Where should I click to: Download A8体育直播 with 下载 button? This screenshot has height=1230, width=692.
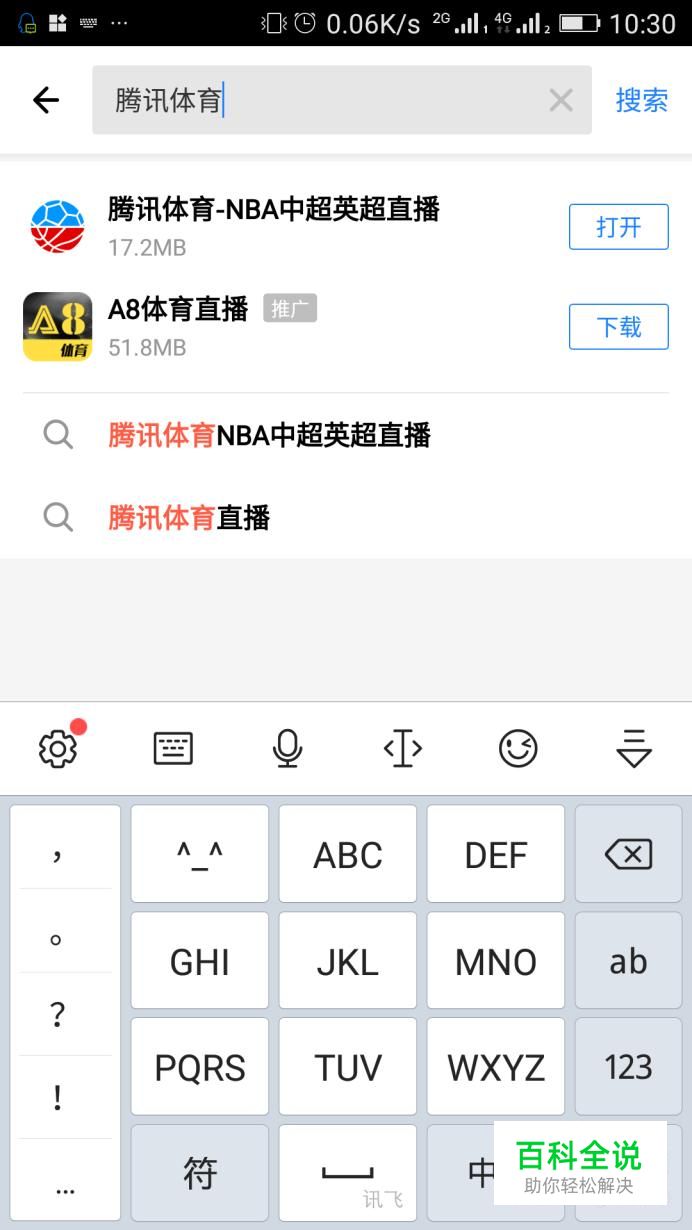pos(618,327)
